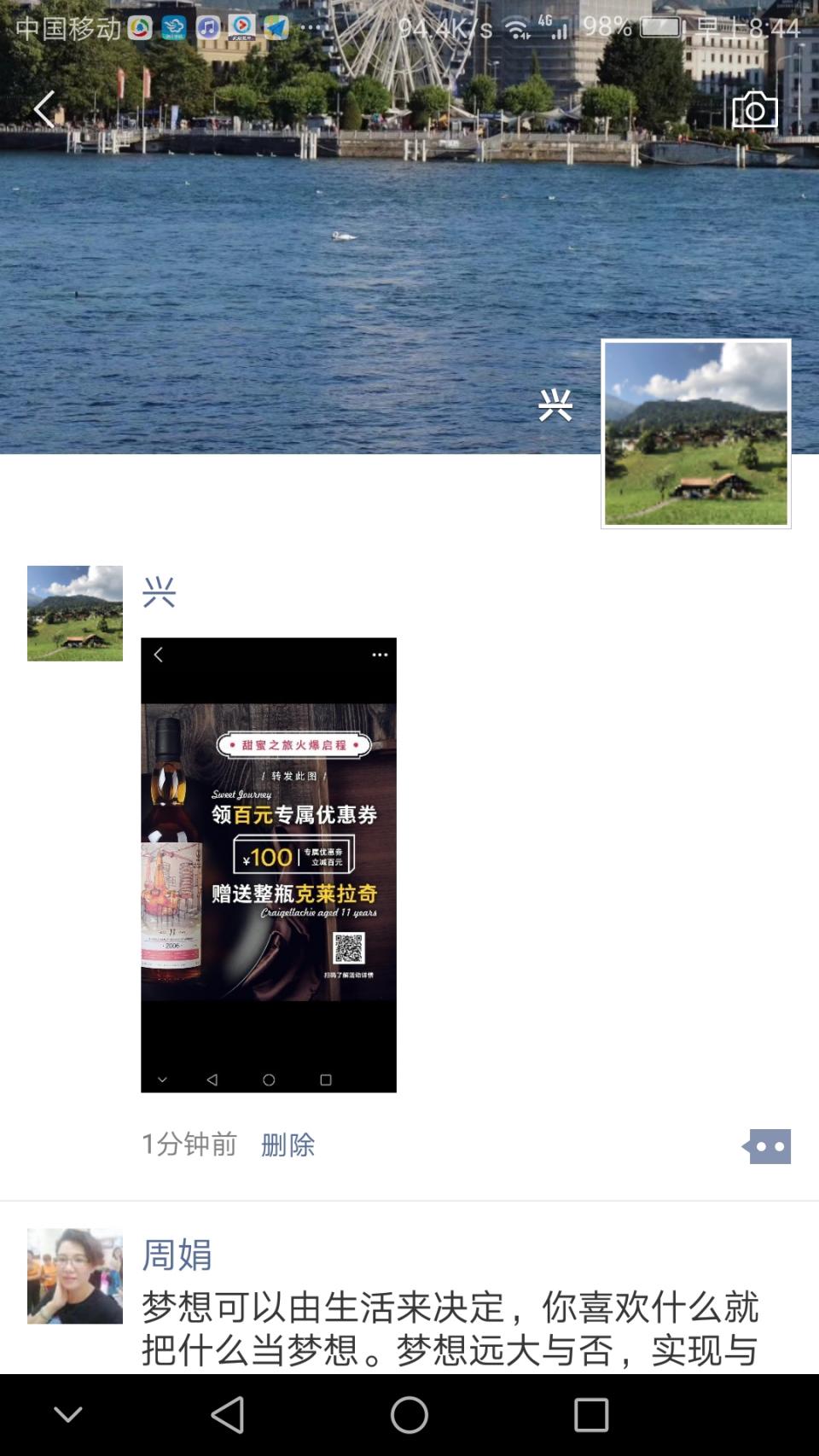
Task: Open the comment and like menu icon
Action: [x=767, y=1146]
